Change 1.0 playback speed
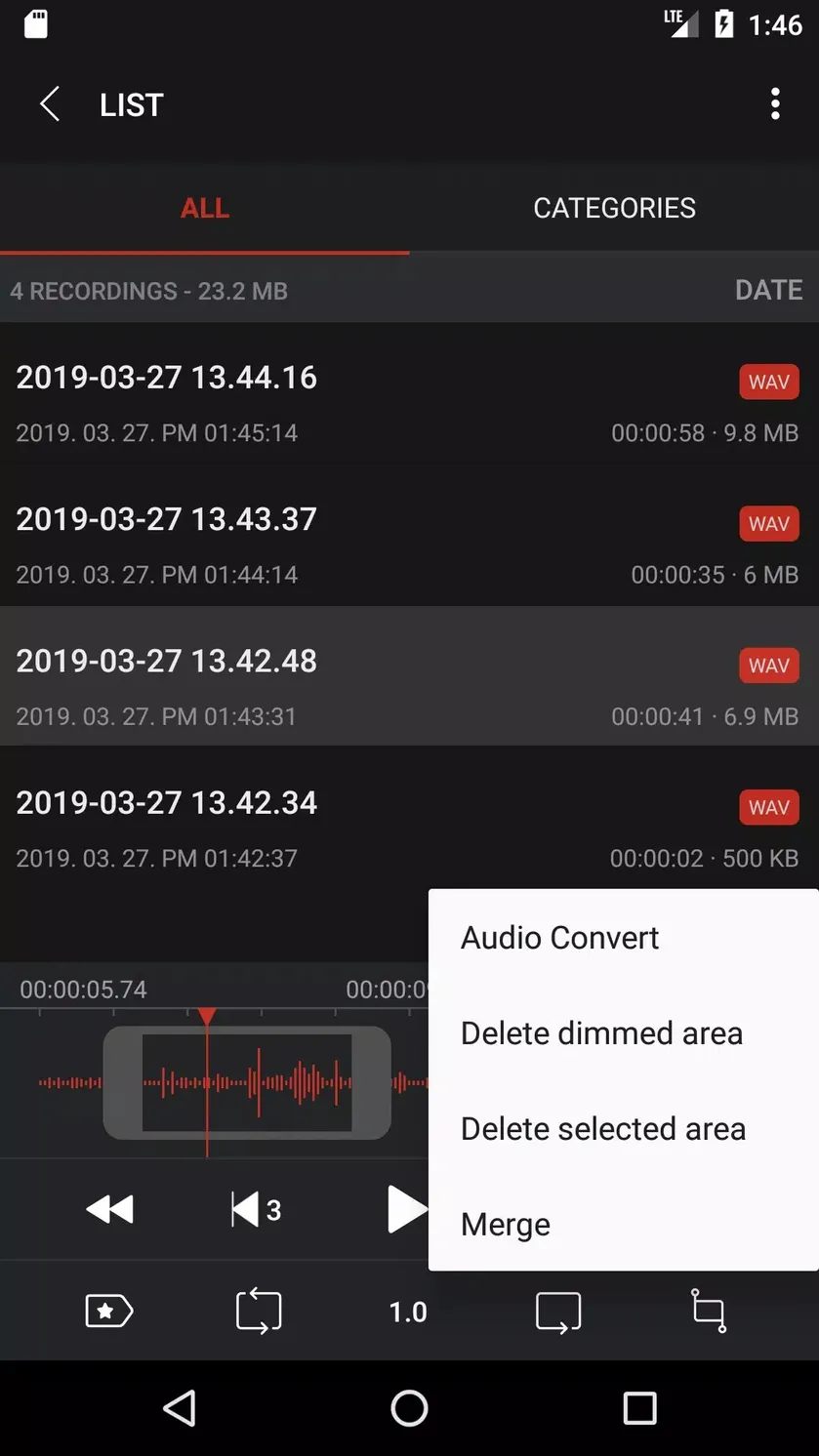The image size is (819, 1456). pos(408,1312)
